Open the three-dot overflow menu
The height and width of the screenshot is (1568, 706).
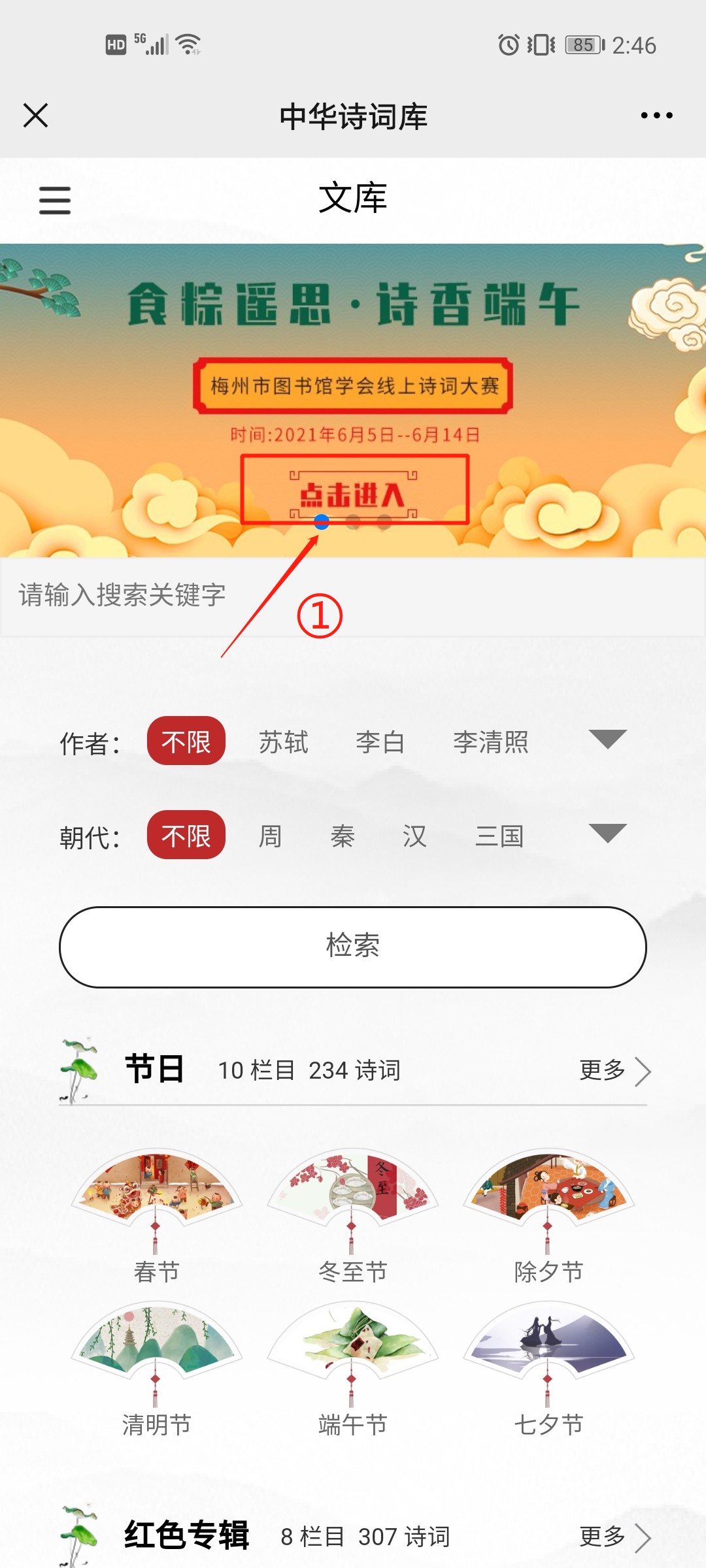click(656, 116)
